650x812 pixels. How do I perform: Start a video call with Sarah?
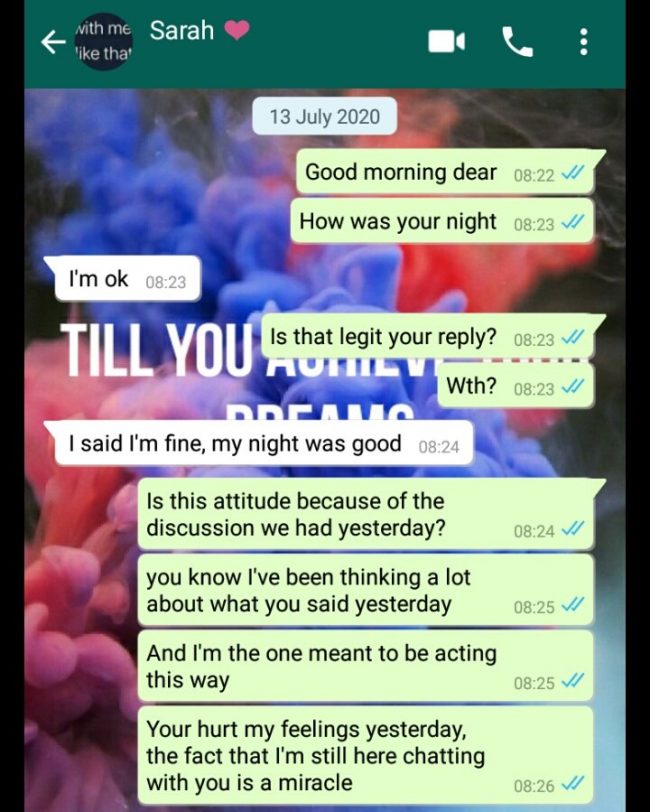447,41
